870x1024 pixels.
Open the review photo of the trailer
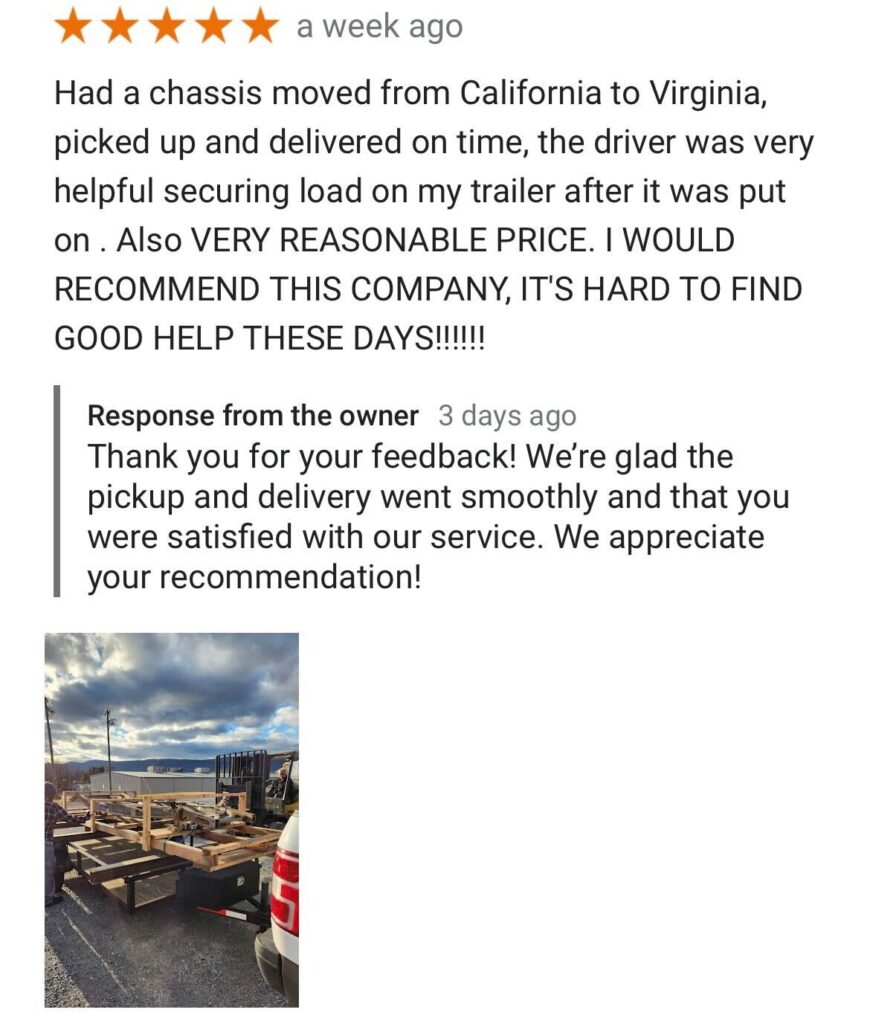pos(171,818)
